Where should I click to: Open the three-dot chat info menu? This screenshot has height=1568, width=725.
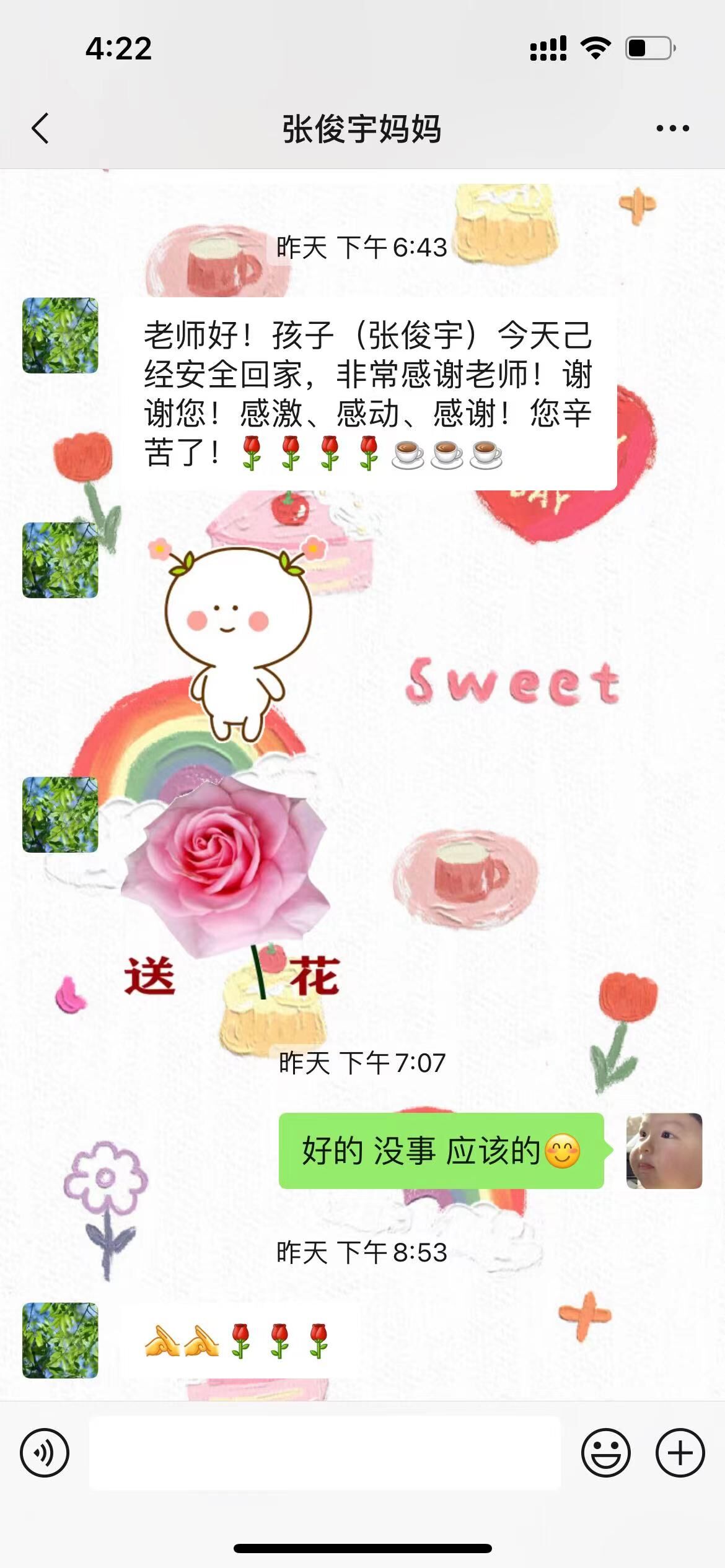[x=672, y=129]
